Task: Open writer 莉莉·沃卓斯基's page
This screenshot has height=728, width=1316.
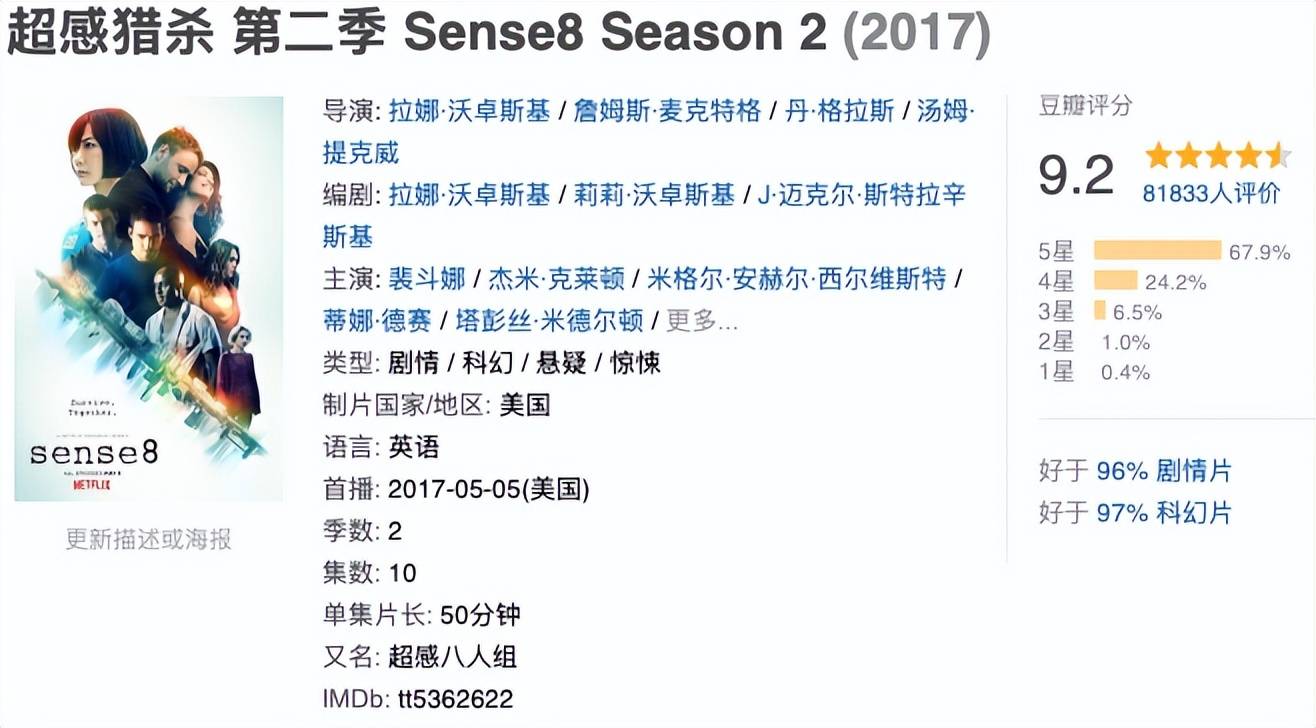Action: (653, 194)
